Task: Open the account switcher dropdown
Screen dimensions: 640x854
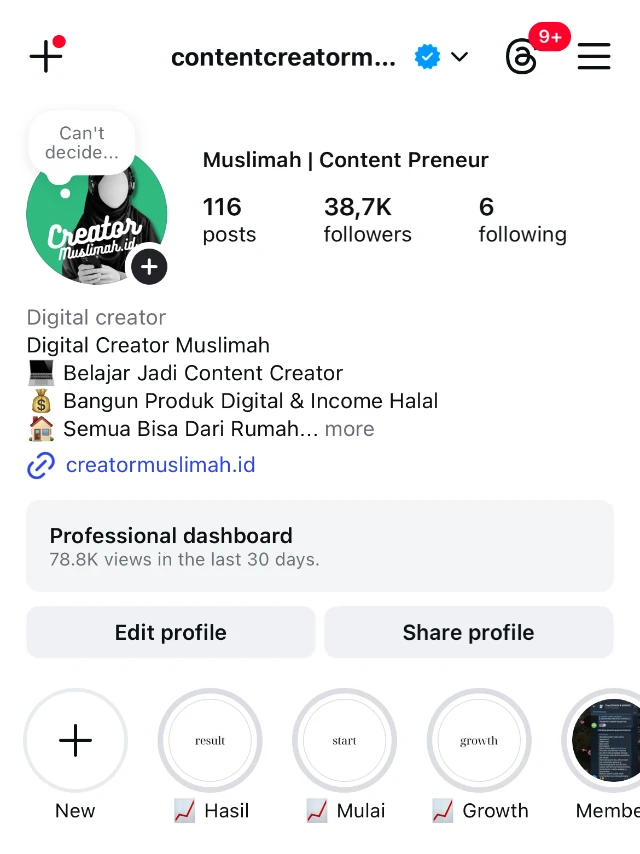Action: (459, 57)
